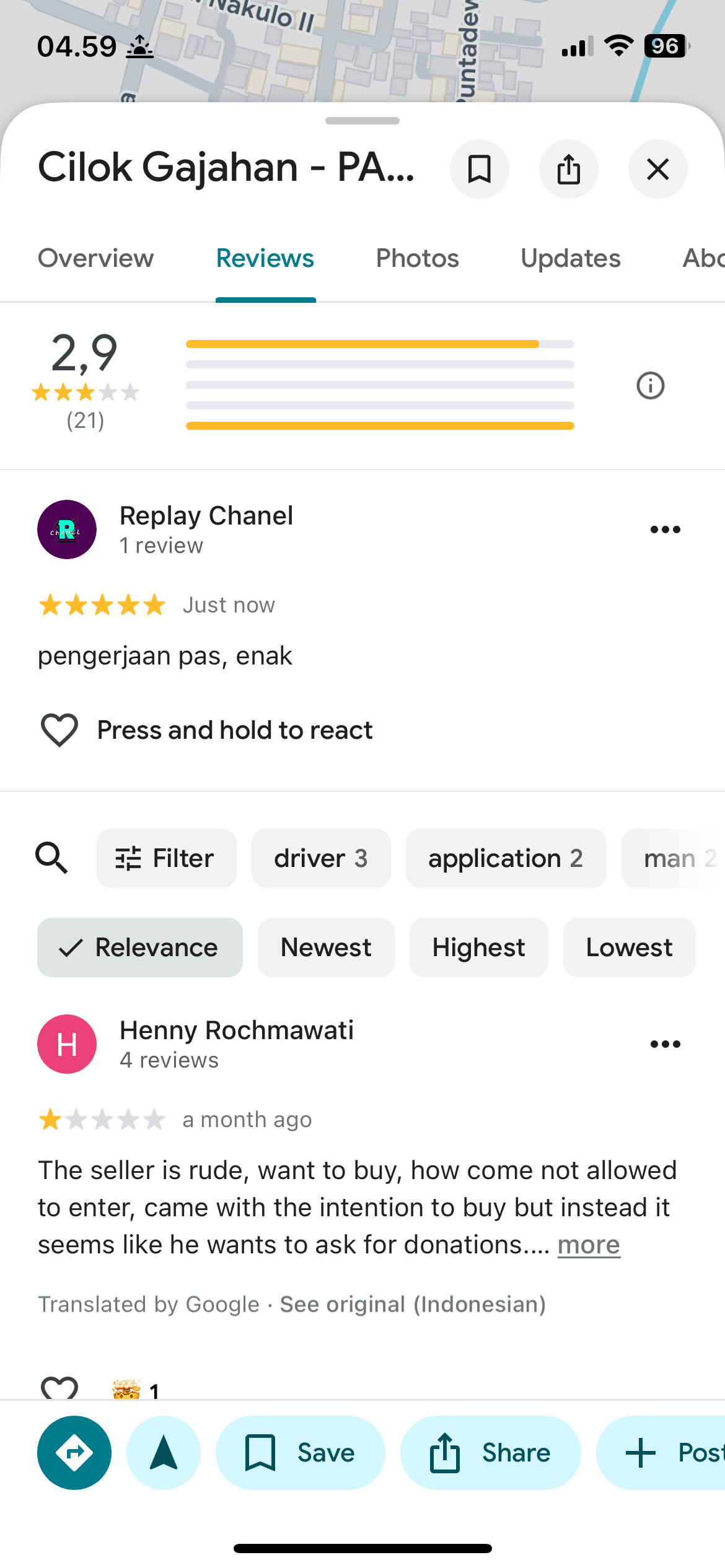
Task: Save place with the header bookmark icon
Action: (479, 169)
